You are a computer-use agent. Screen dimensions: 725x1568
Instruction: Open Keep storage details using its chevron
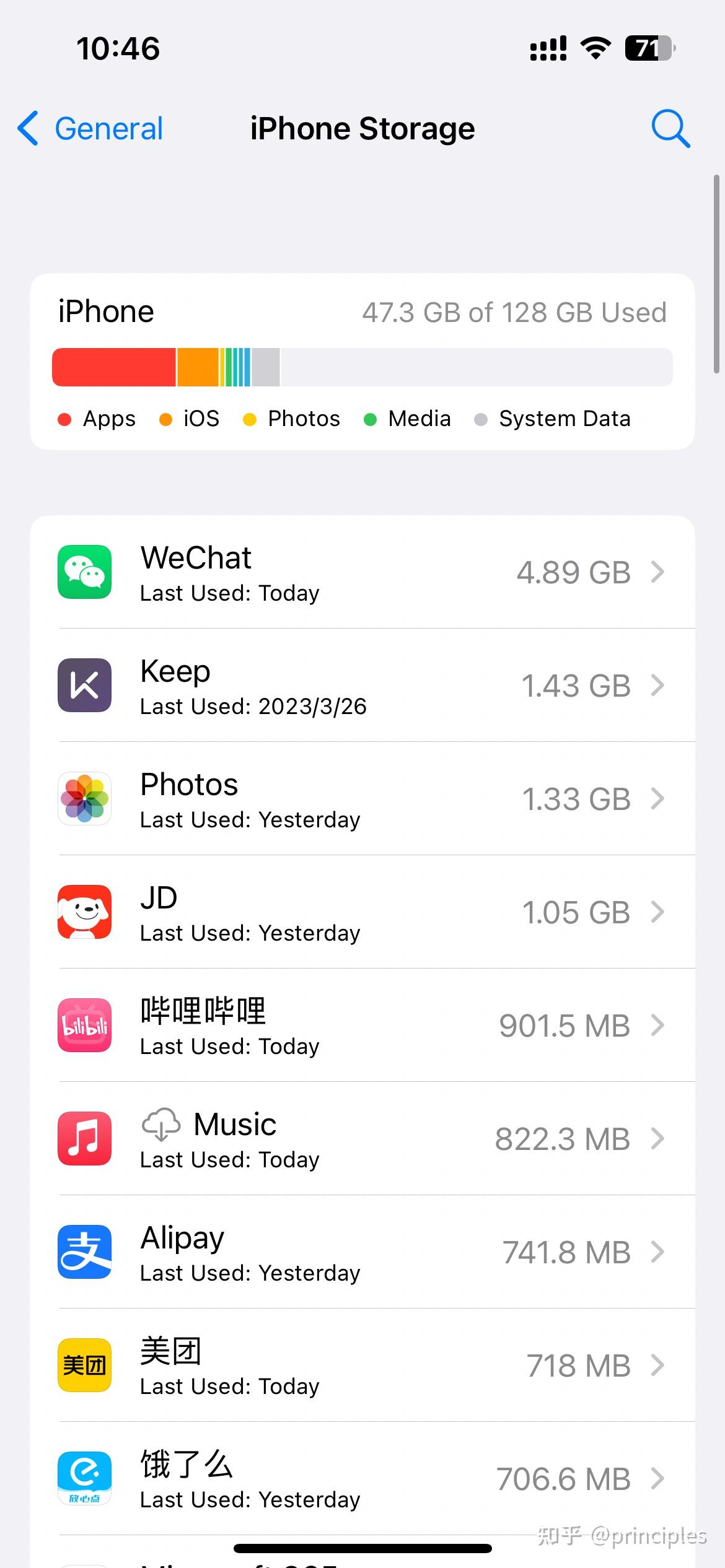pos(658,686)
